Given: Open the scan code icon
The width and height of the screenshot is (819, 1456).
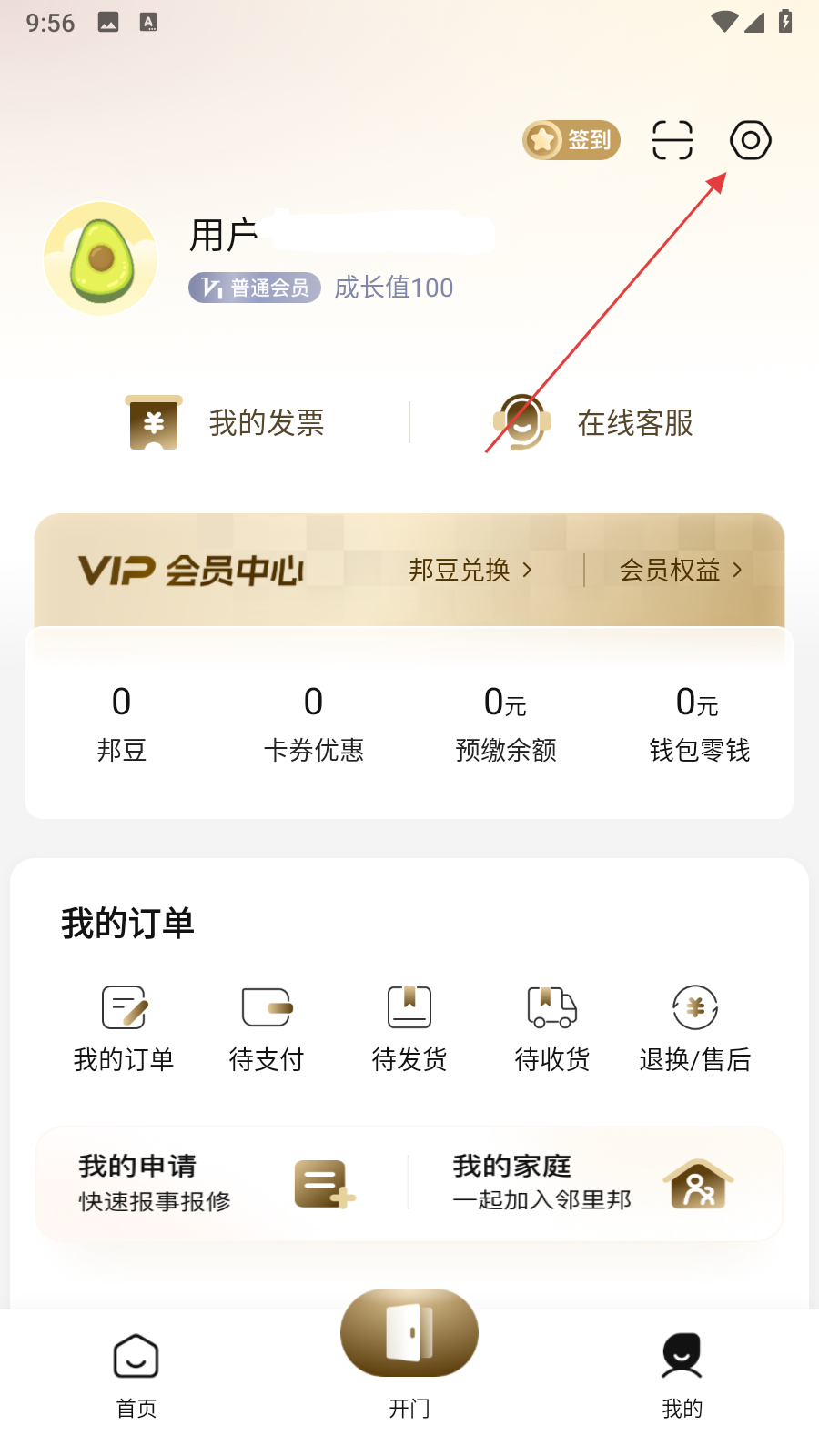Looking at the screenshot, I should [x=672, y=140].
